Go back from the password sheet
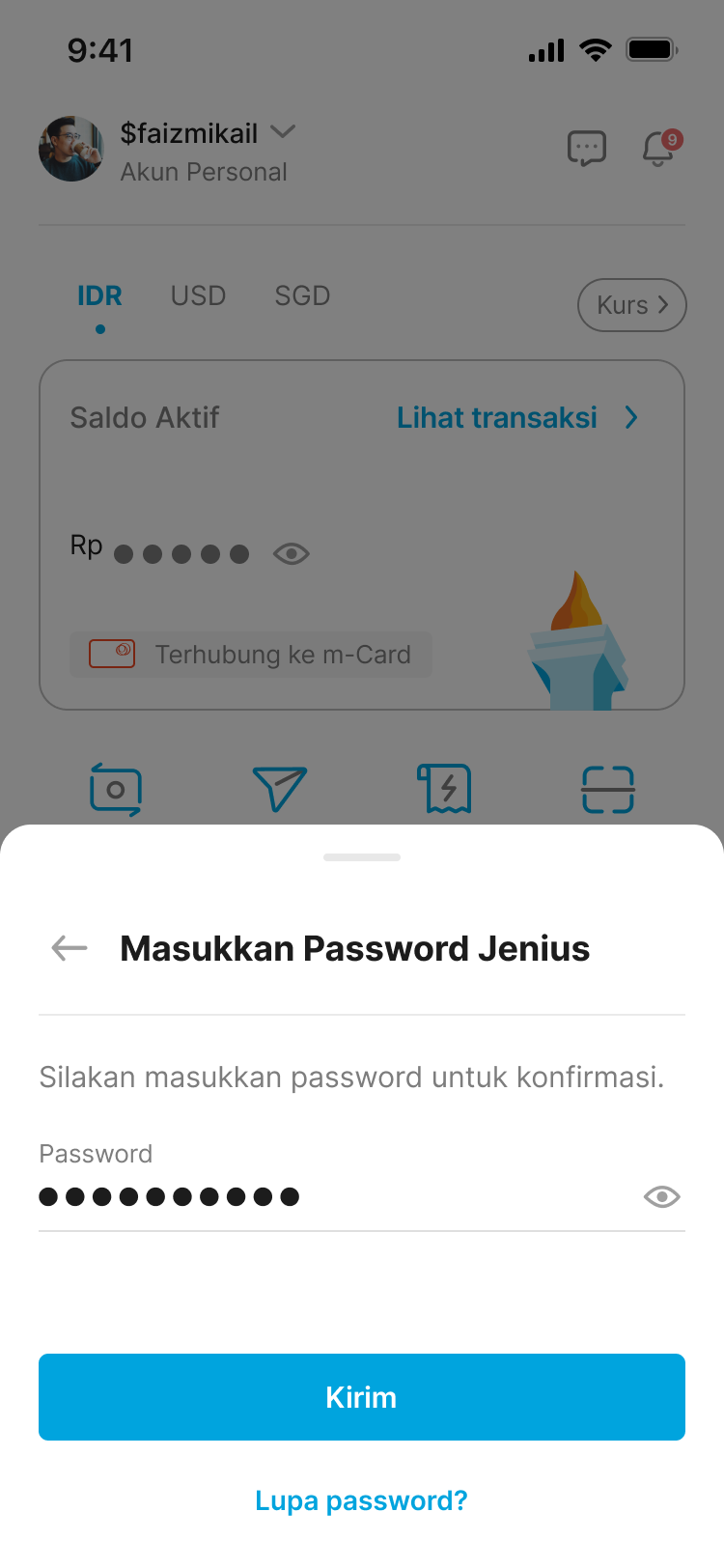Viewport: 724px width, 1568px height. pos(70,948)
